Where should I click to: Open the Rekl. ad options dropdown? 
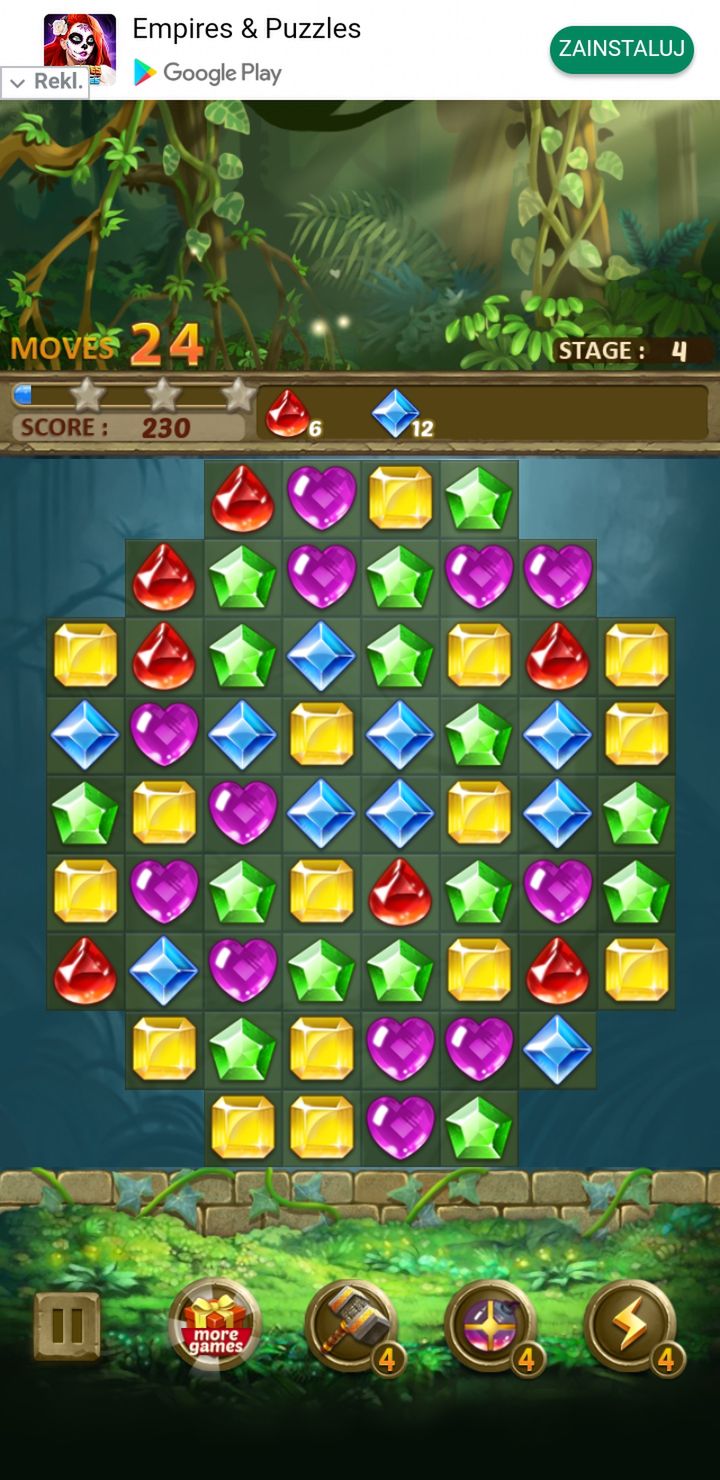click(45, 83)
